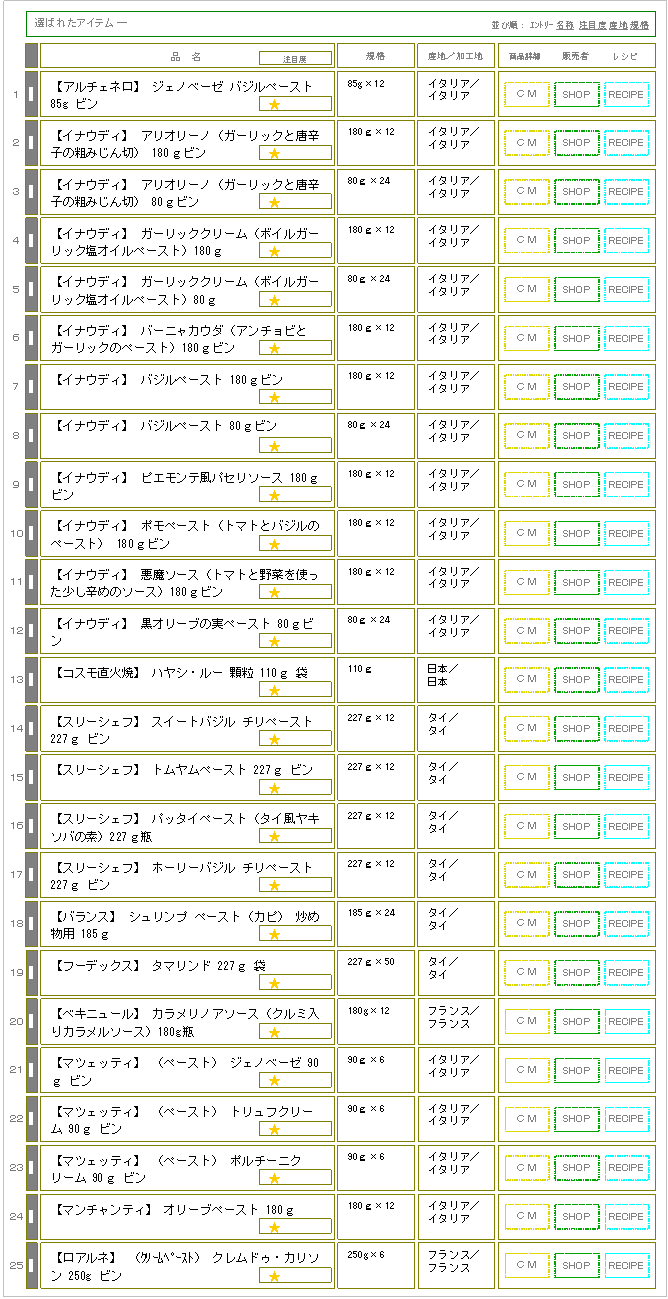
Task: Open CM for マンチャンティ オリーブペースト 180g
Action: pyautogui.click(x=527, y=1217)
